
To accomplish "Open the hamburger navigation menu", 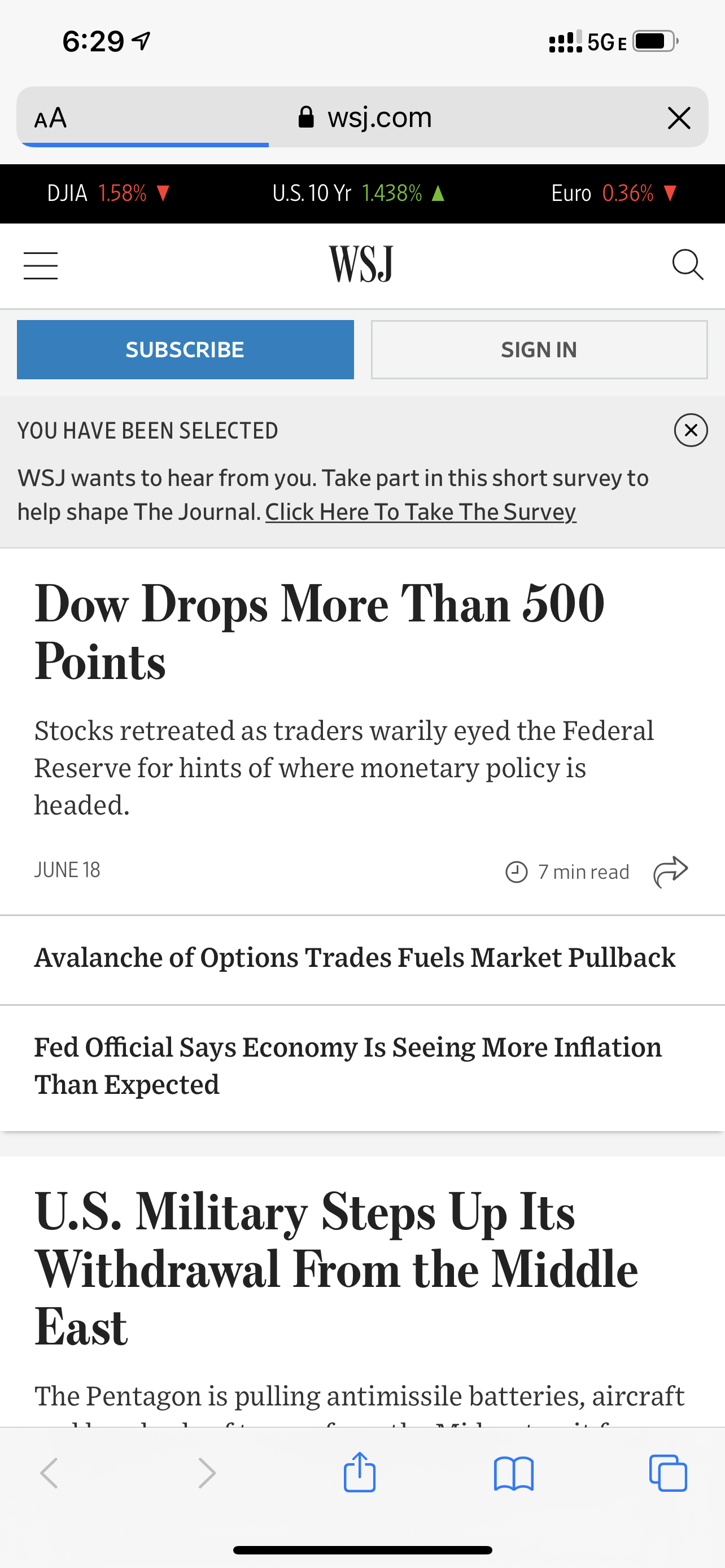I will coord(41,266).
